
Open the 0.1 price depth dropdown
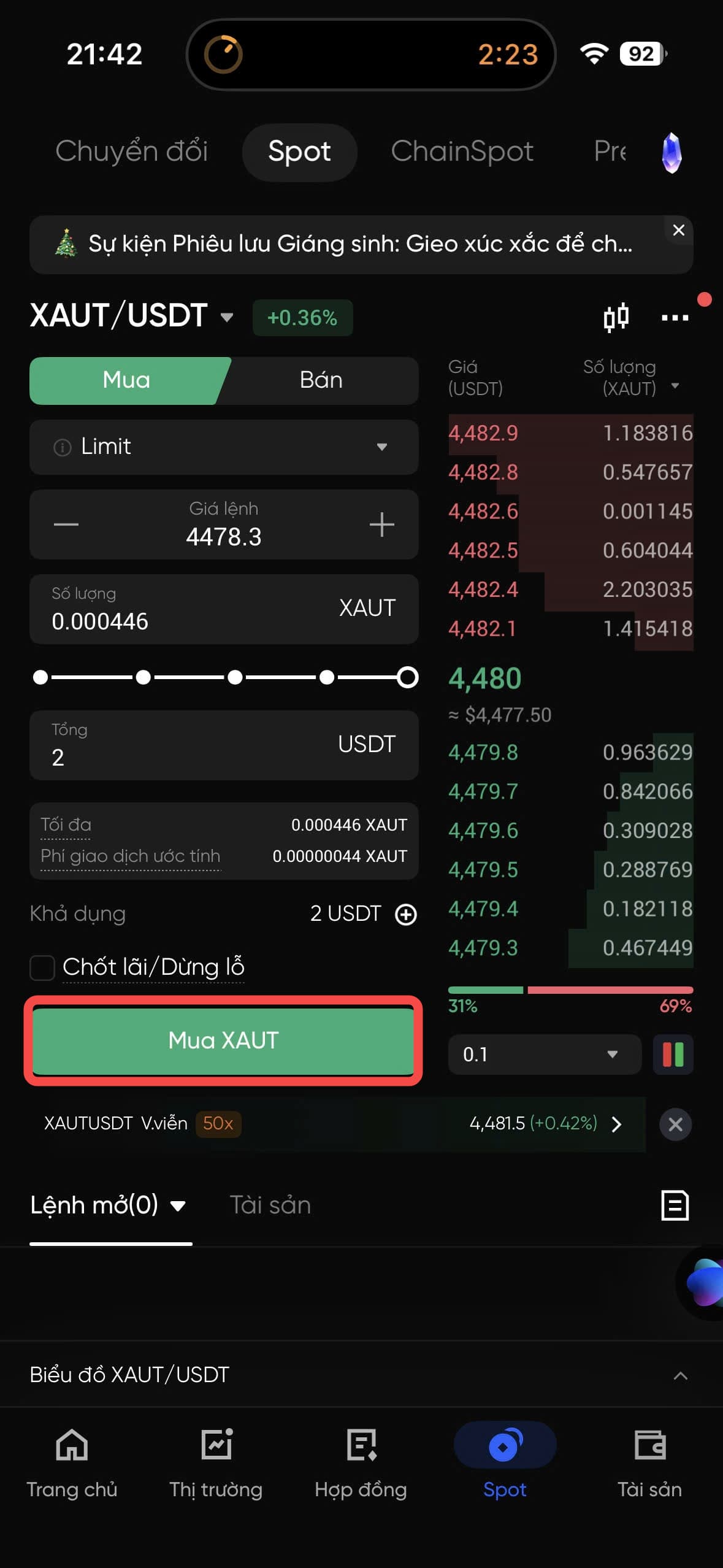[x=544, y=1055]
